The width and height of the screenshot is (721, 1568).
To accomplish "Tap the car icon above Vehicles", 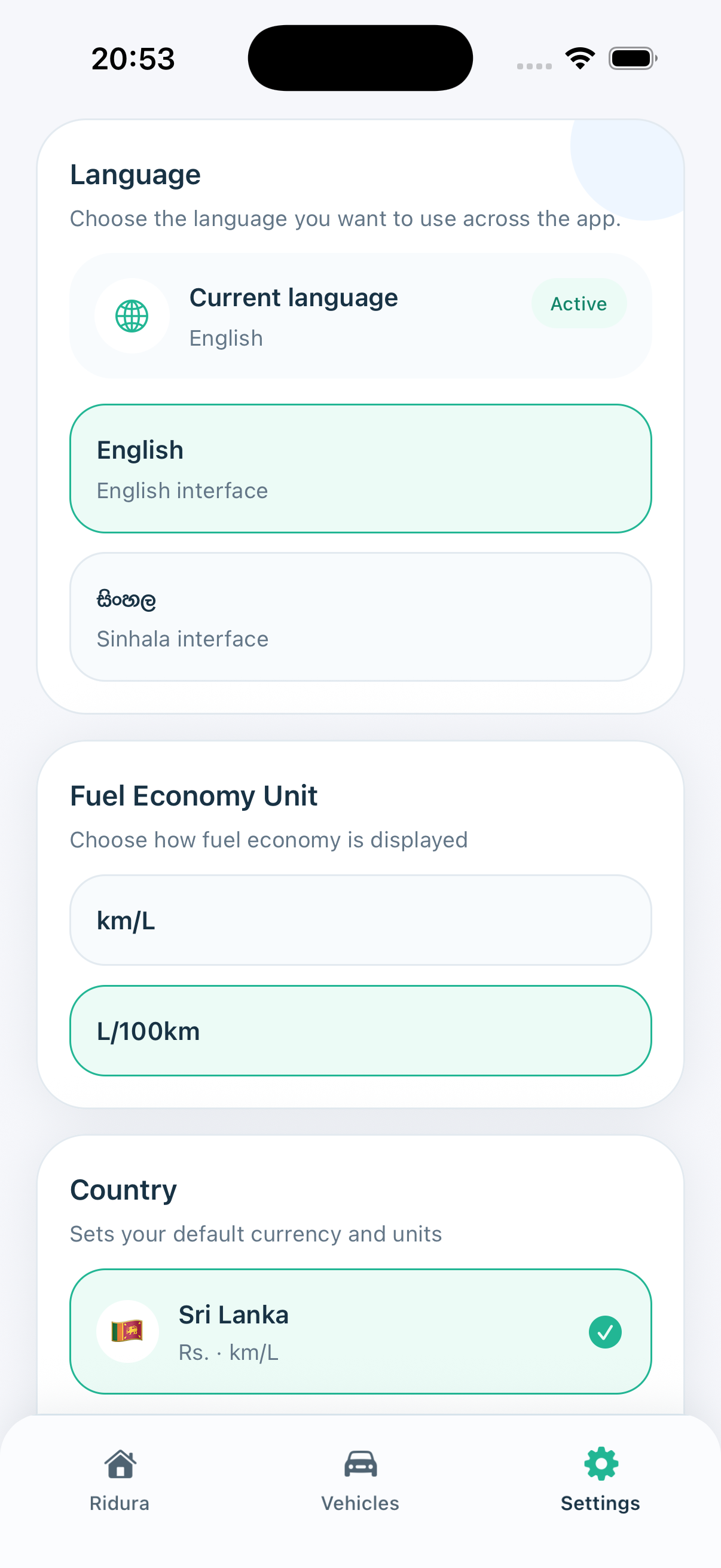I will 360,1464.
